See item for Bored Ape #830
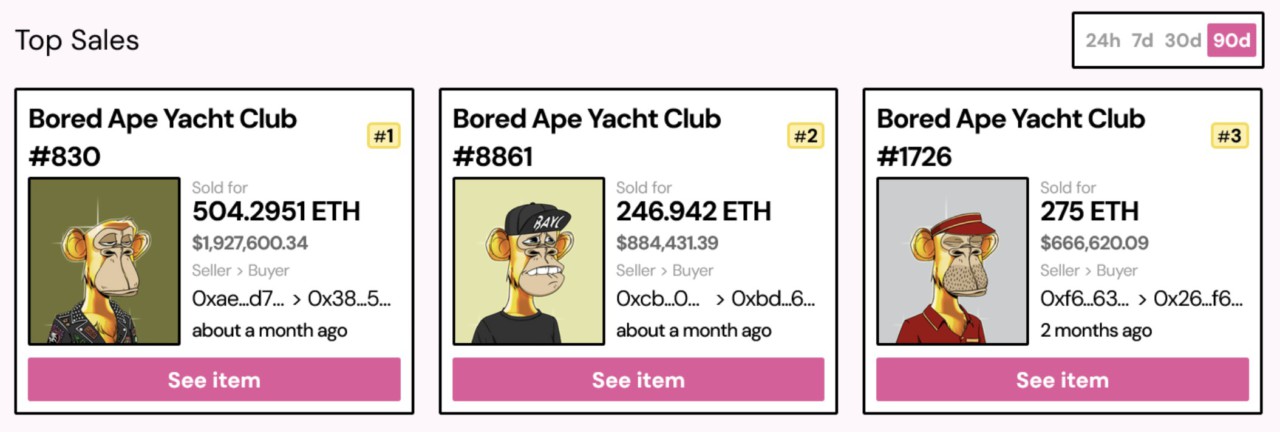Viewport: 1280px width, 432px height. pyautogui.click(x=214, y=380)
